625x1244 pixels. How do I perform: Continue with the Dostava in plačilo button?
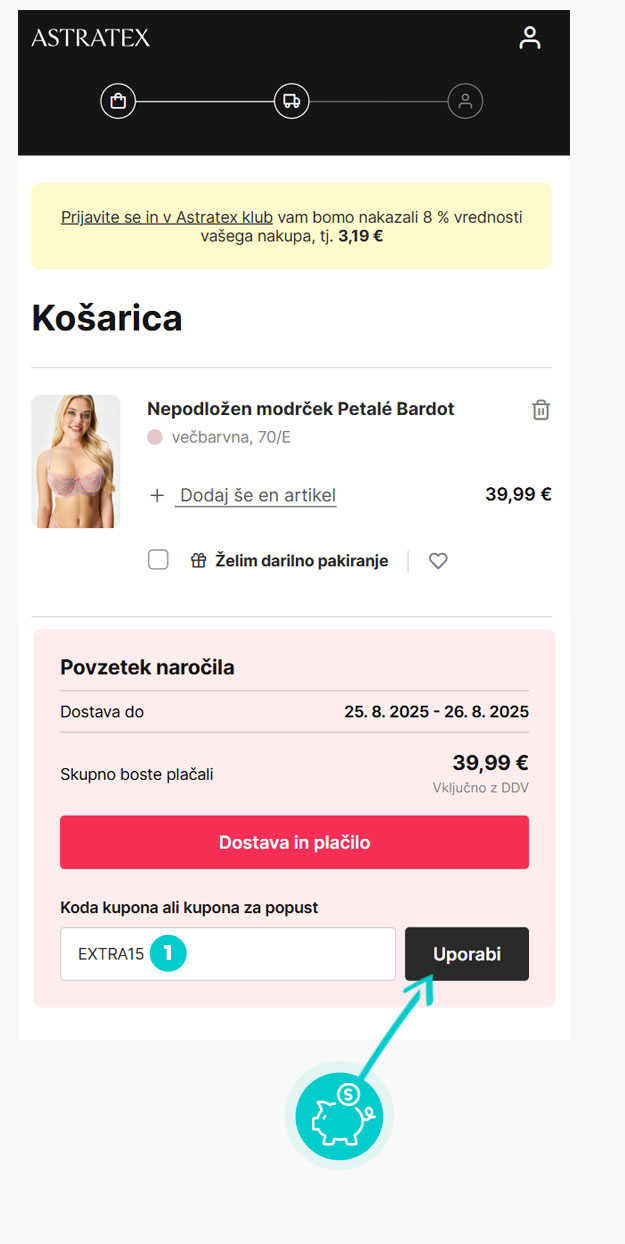pyautogui.click(x=294, y=842)
